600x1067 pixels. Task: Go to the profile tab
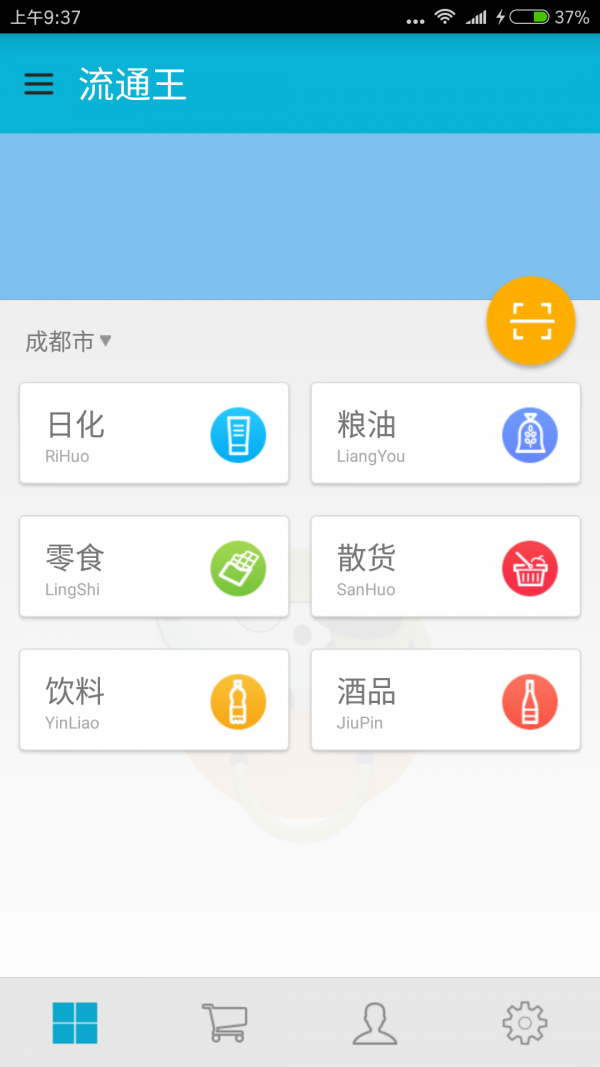[375, 1023]
